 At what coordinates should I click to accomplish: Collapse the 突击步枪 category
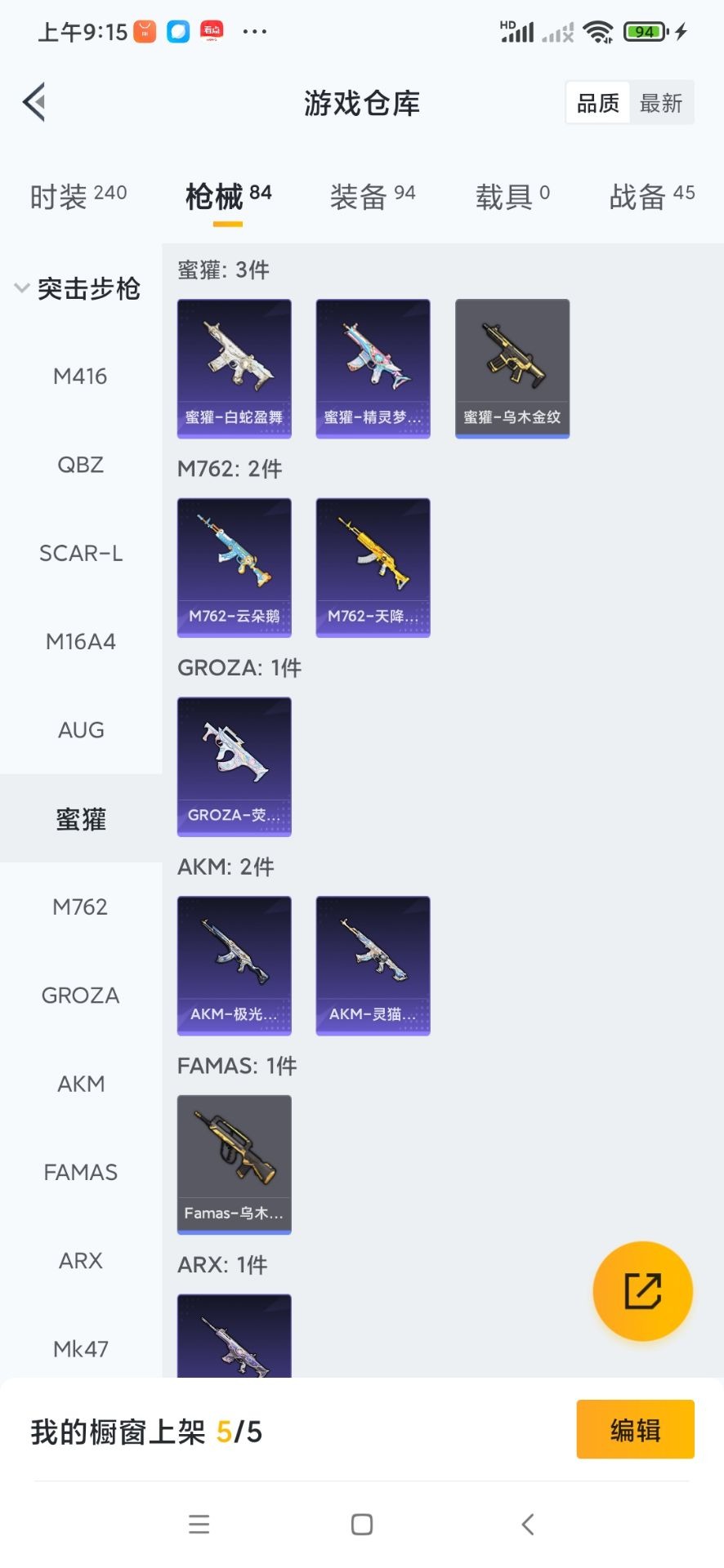(x=78, y=288)
